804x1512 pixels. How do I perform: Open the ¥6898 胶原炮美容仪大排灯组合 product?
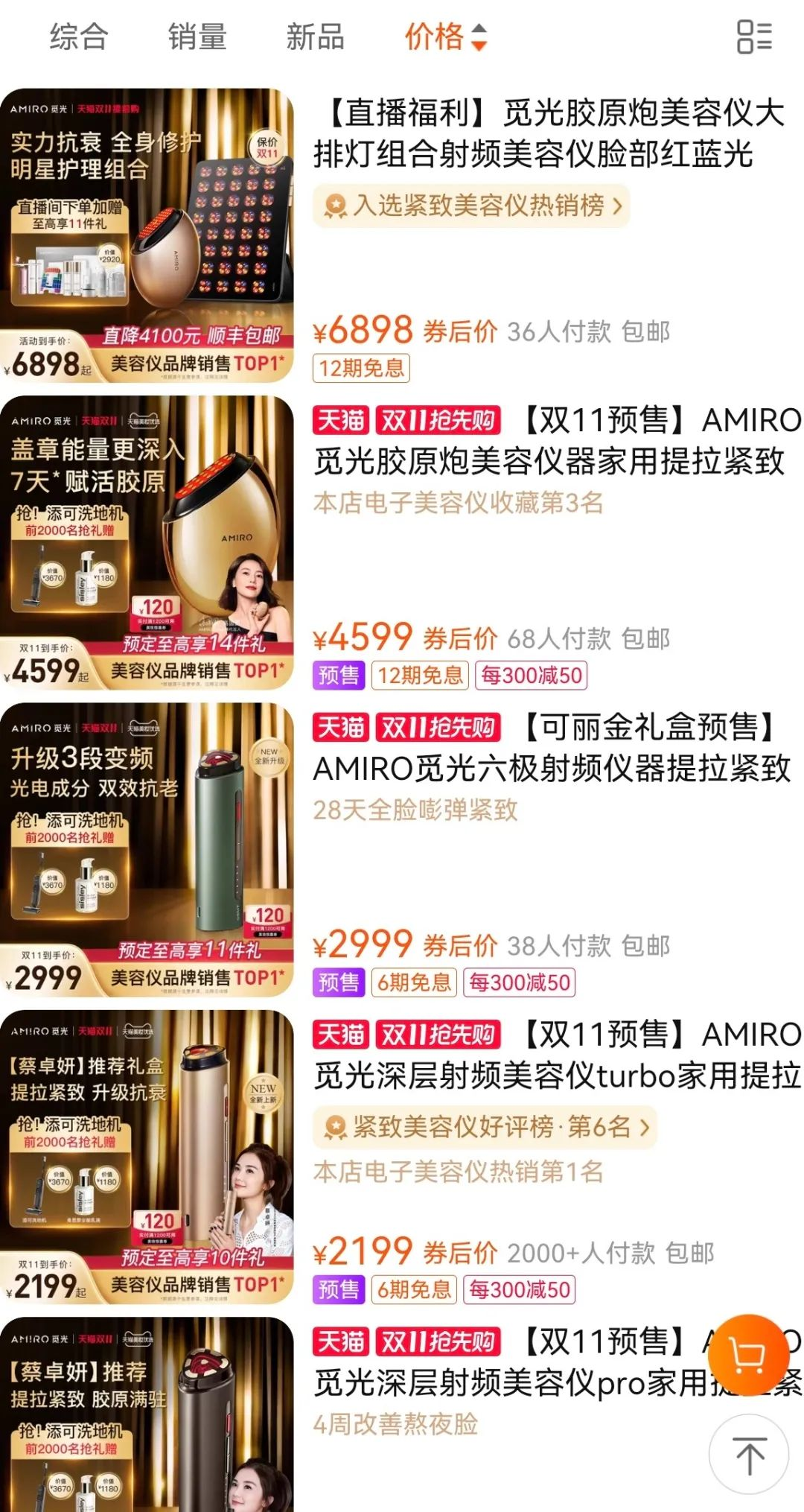549,134
